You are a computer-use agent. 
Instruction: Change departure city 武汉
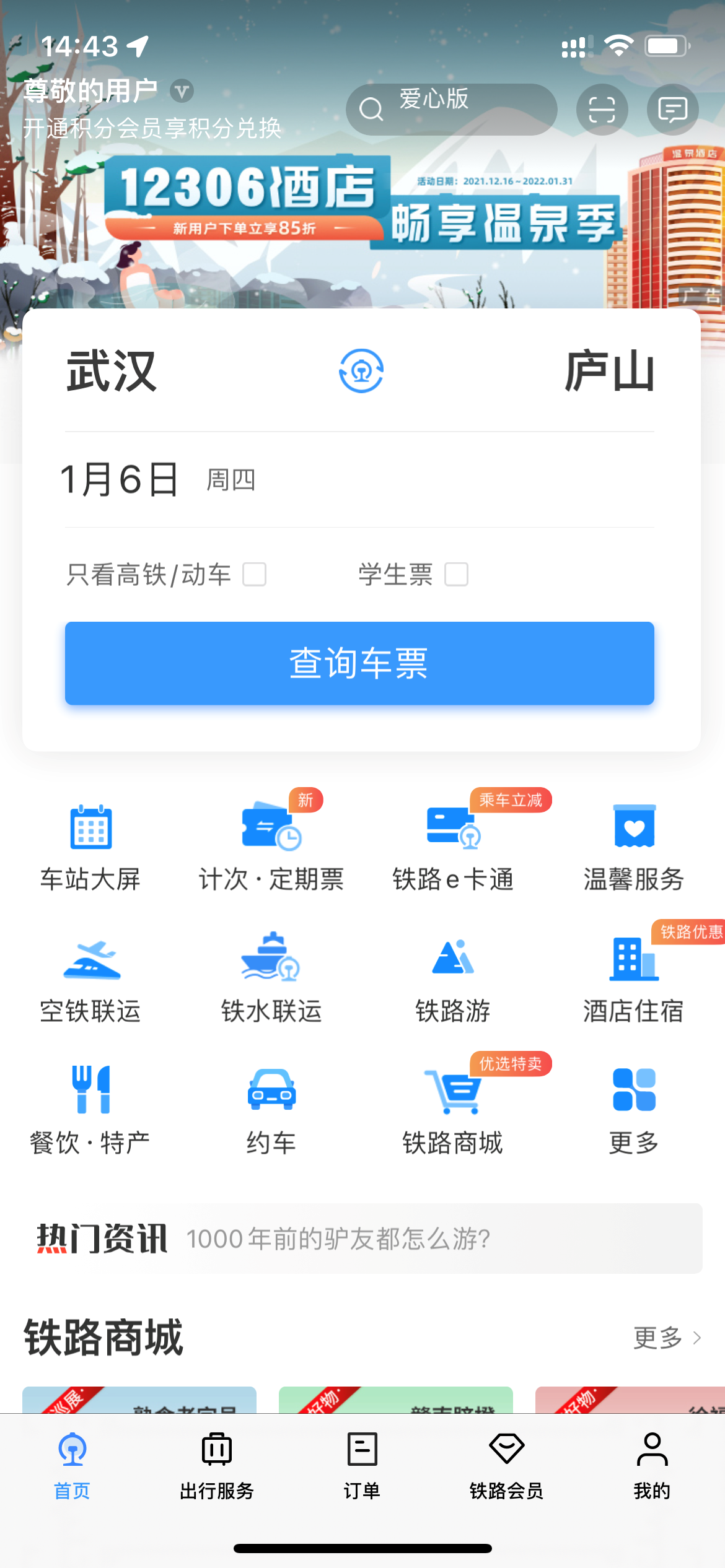point(112,372)
